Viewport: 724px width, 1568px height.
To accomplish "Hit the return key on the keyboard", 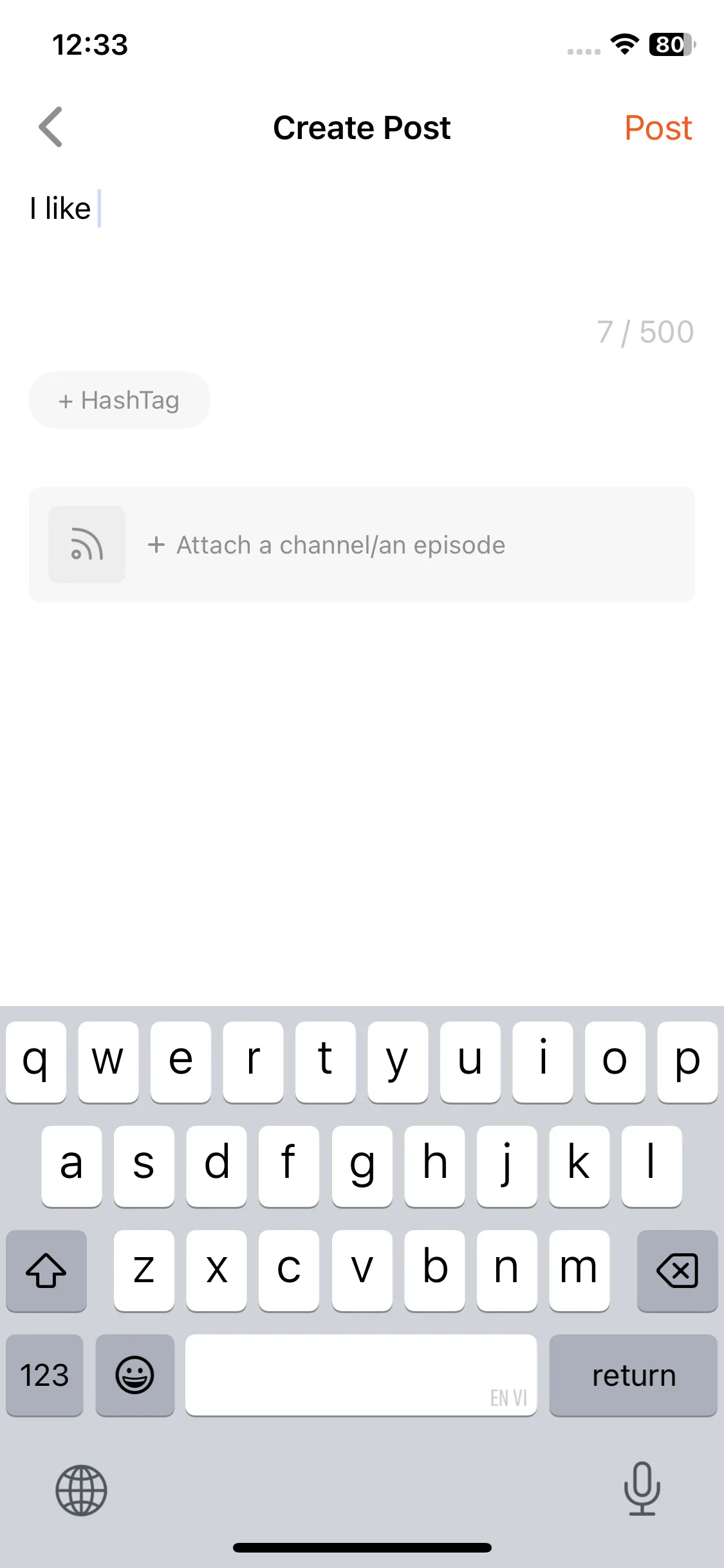I will click(633, 1375).
